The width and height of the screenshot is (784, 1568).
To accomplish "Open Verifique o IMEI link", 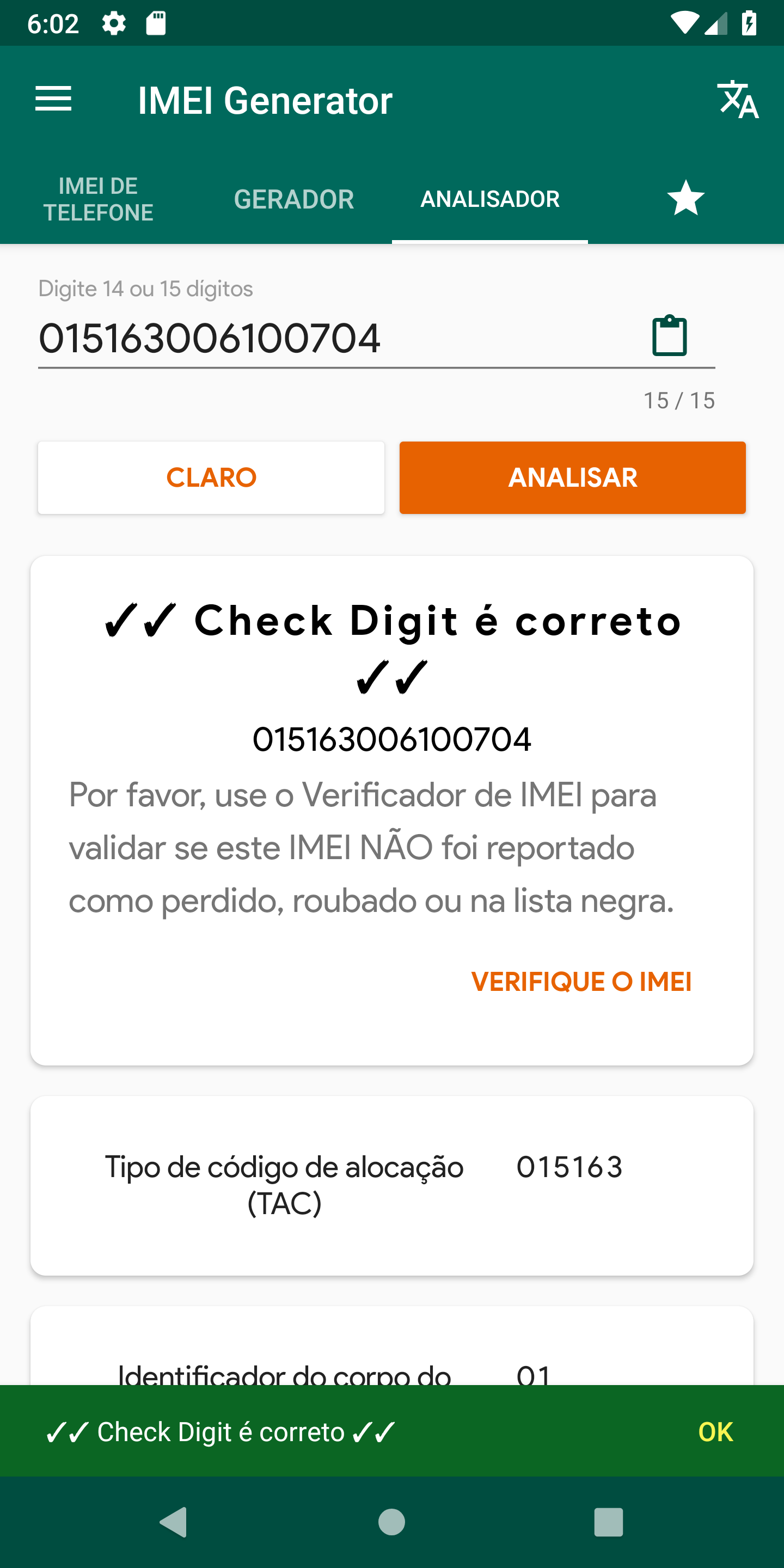I will tap(581, 982).
